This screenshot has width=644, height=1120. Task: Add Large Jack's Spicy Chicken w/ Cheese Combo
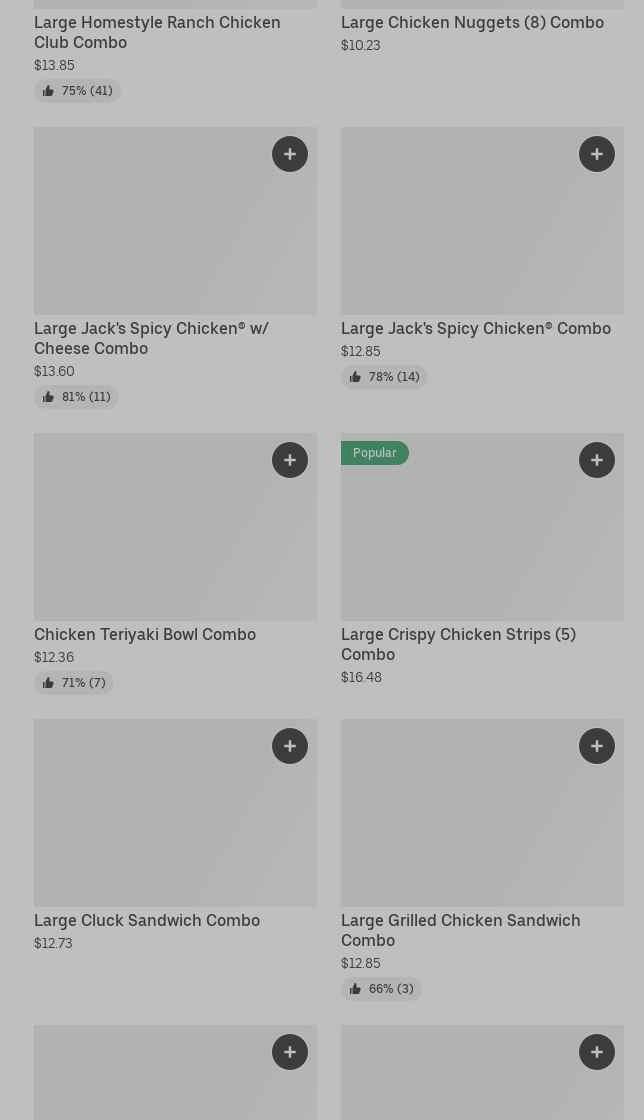[x=290, y=154]
